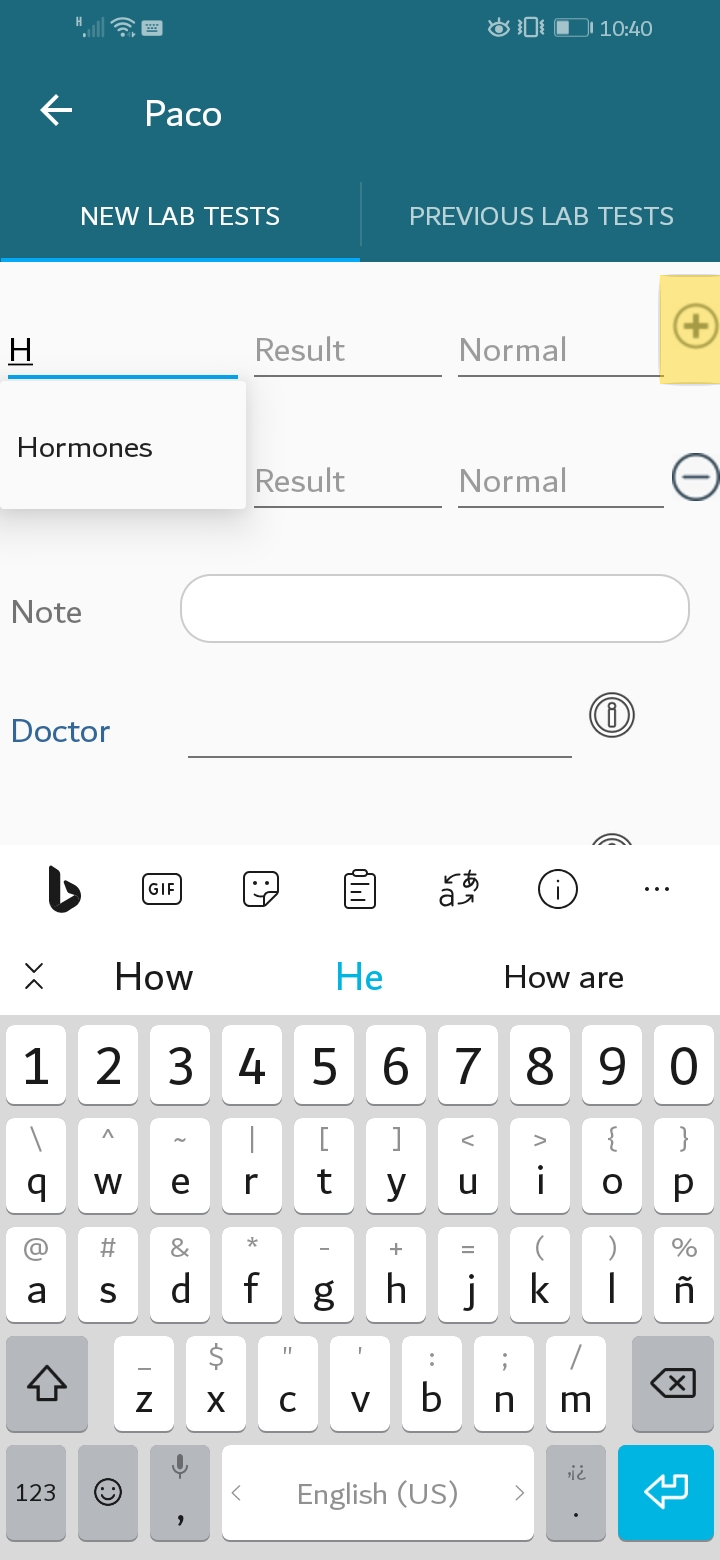Open the keyboard translate tool
Screen dimensions: 720x1560
point(459,888)
